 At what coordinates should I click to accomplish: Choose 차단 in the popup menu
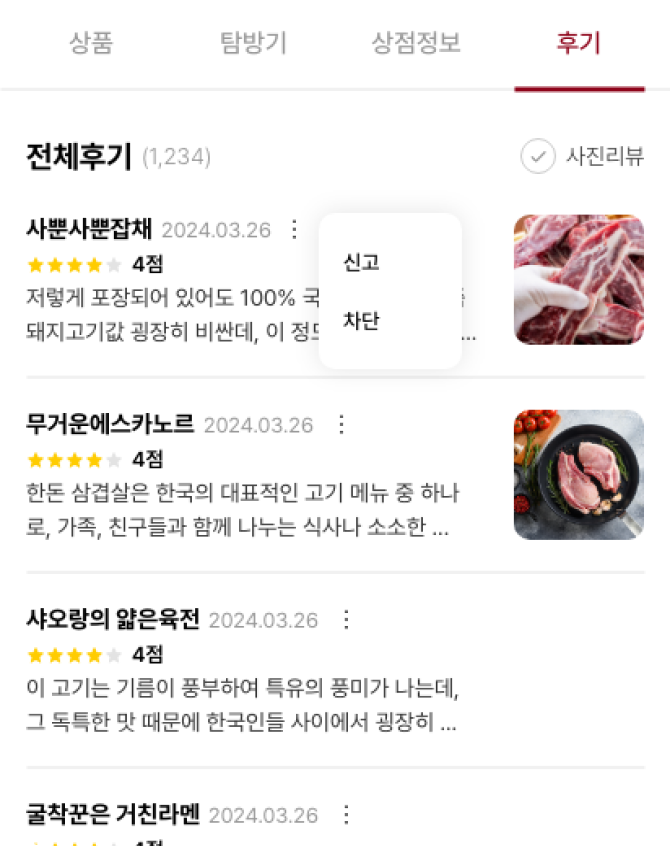[x=361, y=322]
